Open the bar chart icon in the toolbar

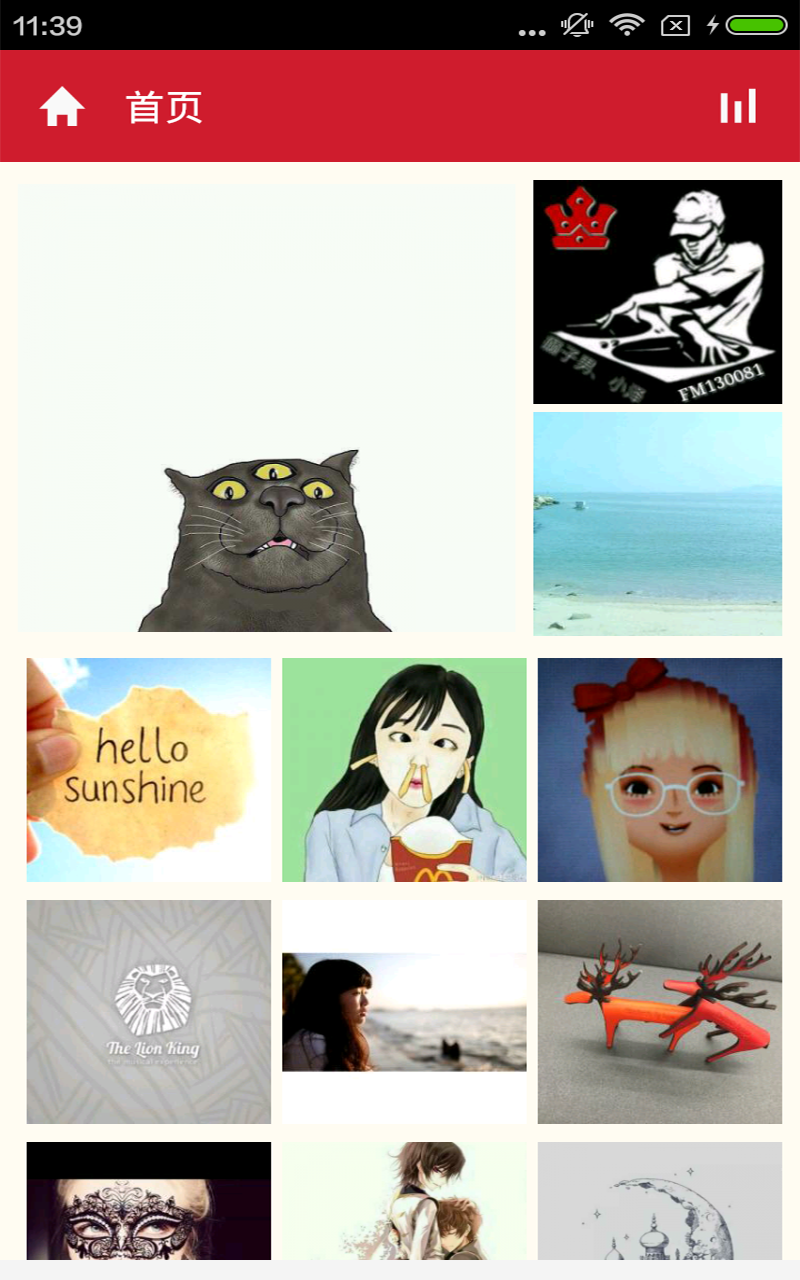click(738, 106)
